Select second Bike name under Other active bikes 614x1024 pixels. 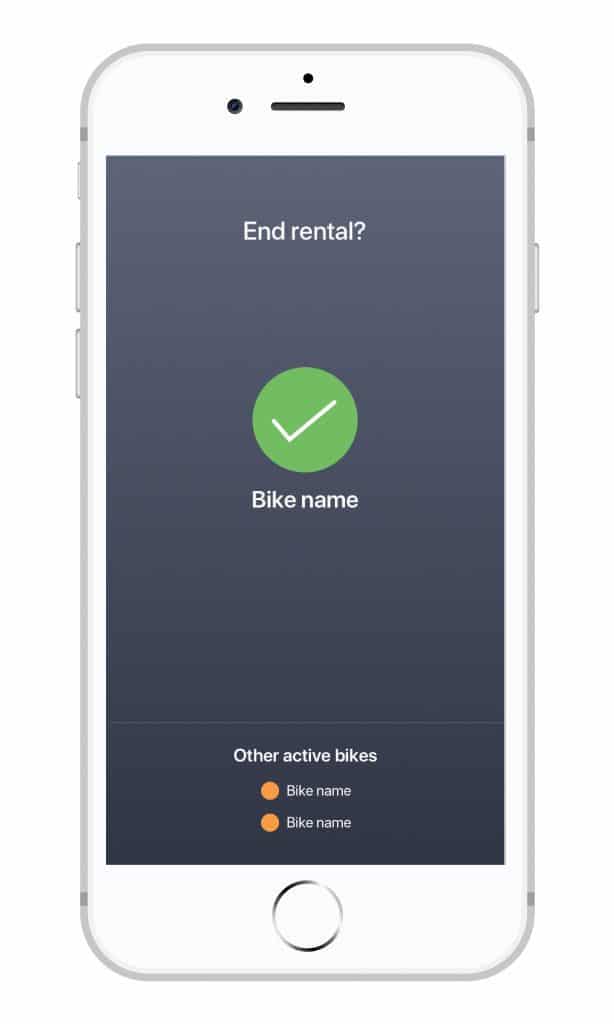[x=306, y=822]
